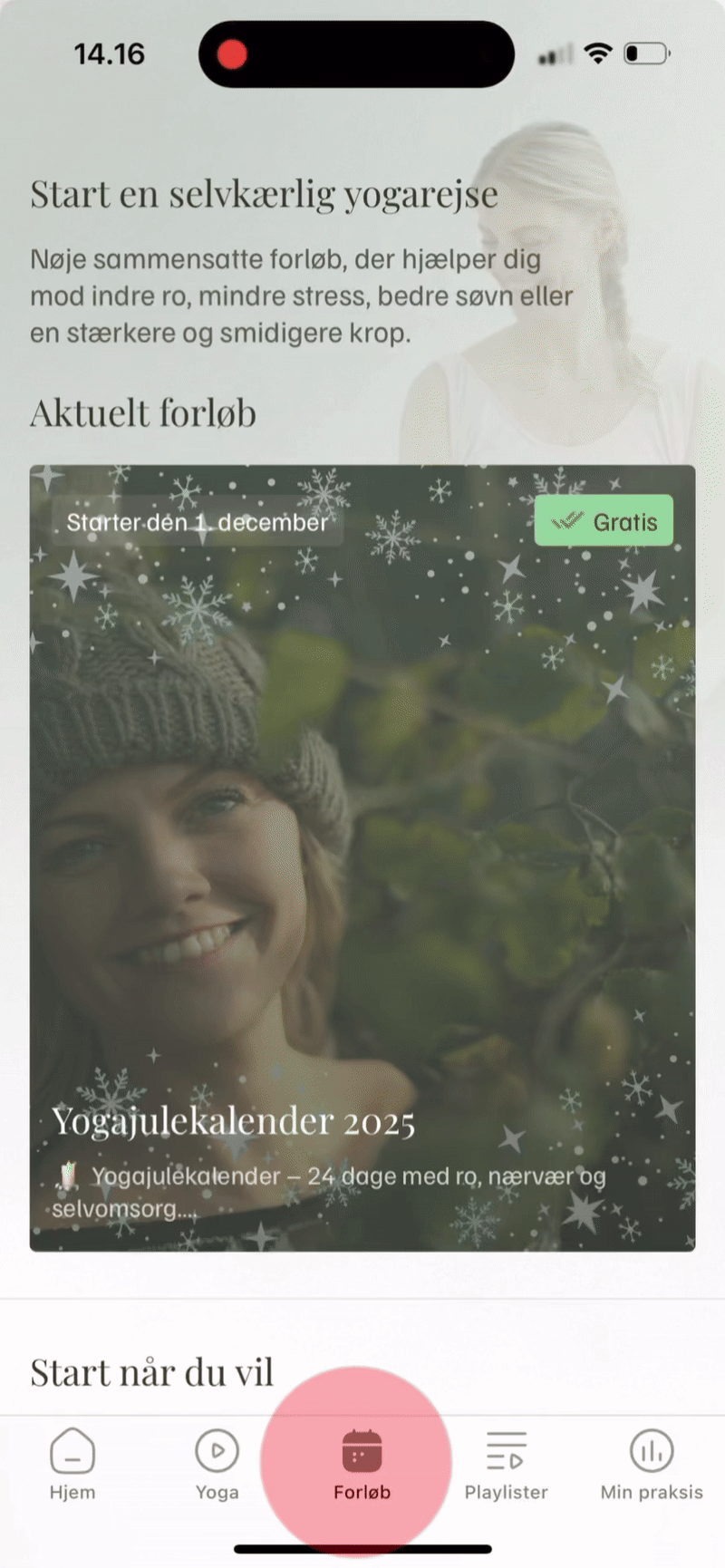Open the Min praksis tab
This screenshot has width=725, height=1568.
652,1465
